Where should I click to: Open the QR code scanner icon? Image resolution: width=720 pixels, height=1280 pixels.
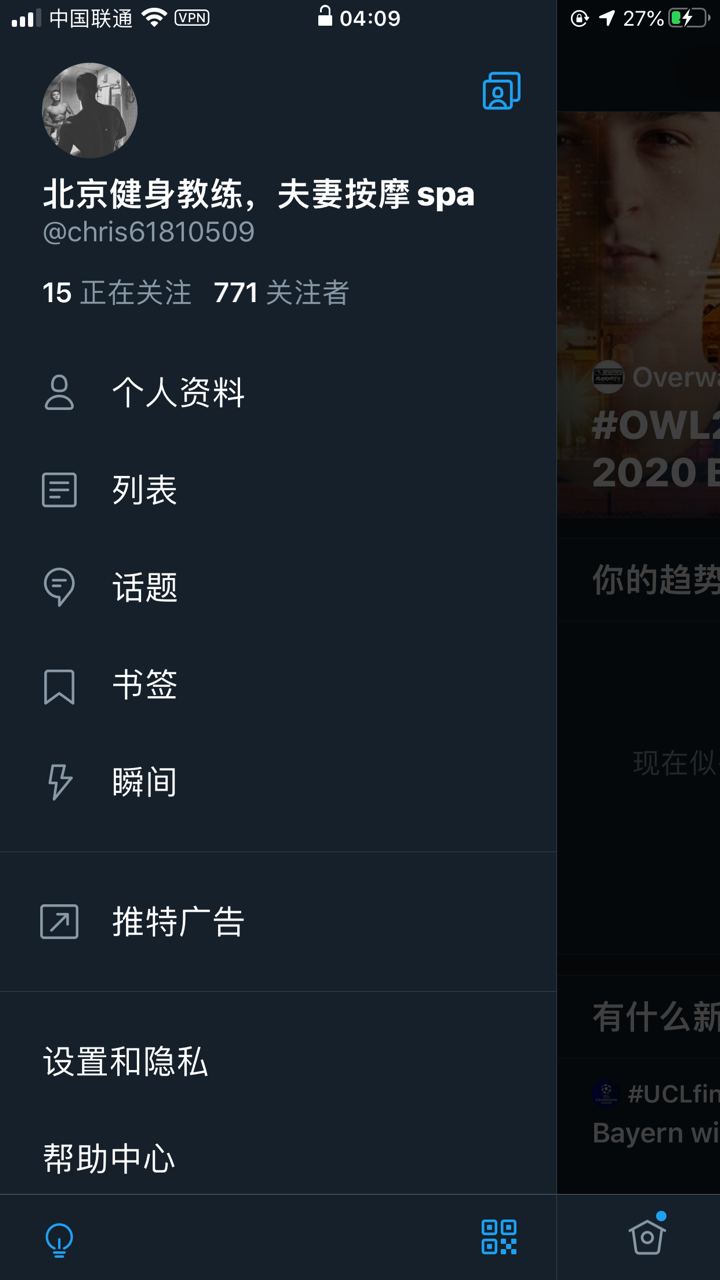499,1237
